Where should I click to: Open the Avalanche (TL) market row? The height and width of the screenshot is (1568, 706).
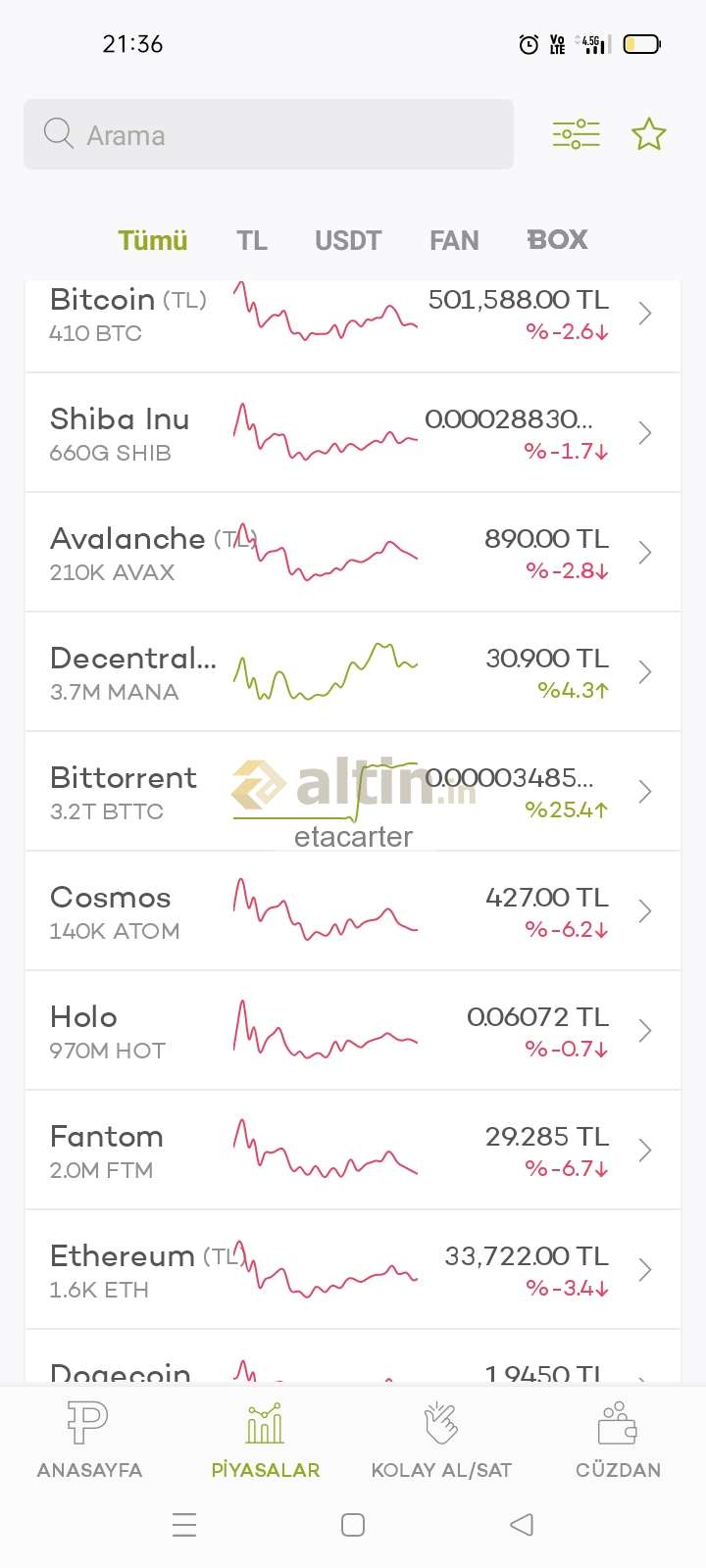tap(353, 553)
